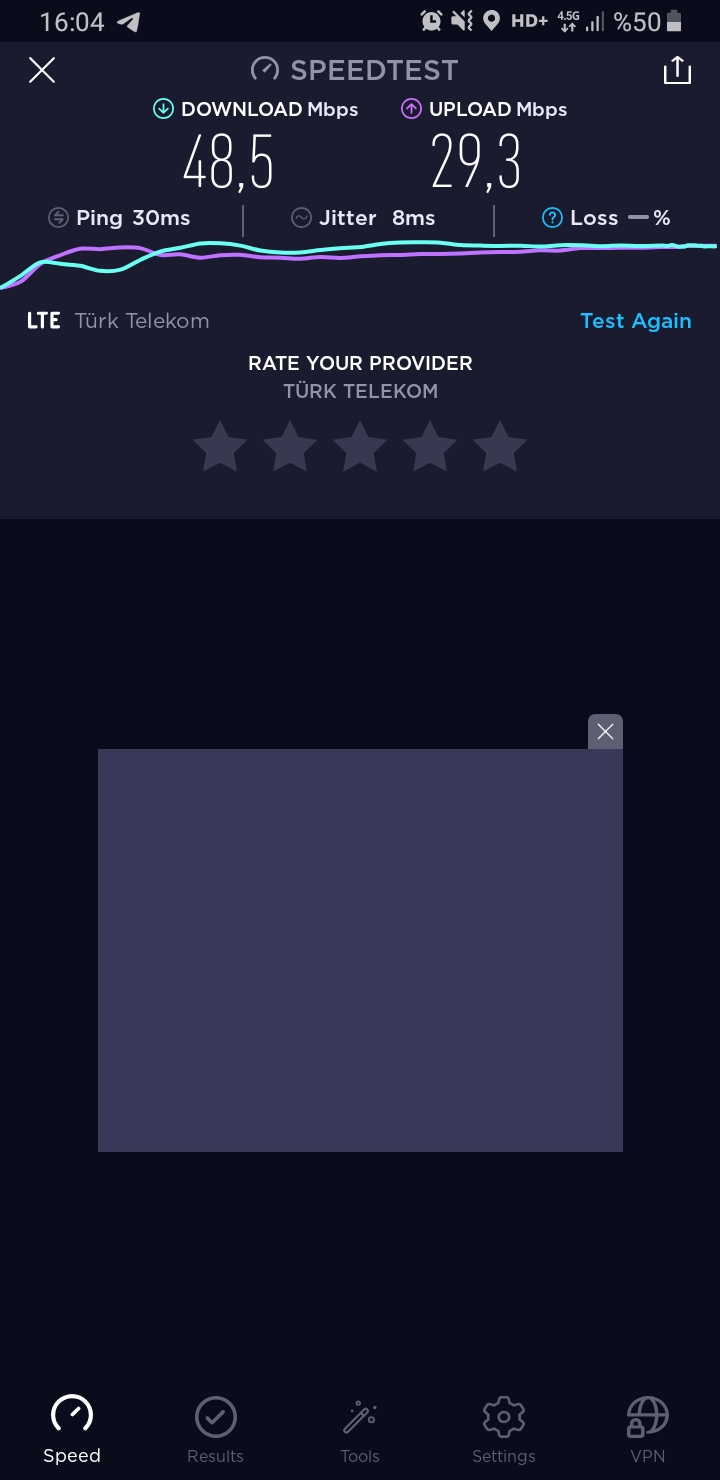Select the VPN tab

pos(648,1430)
